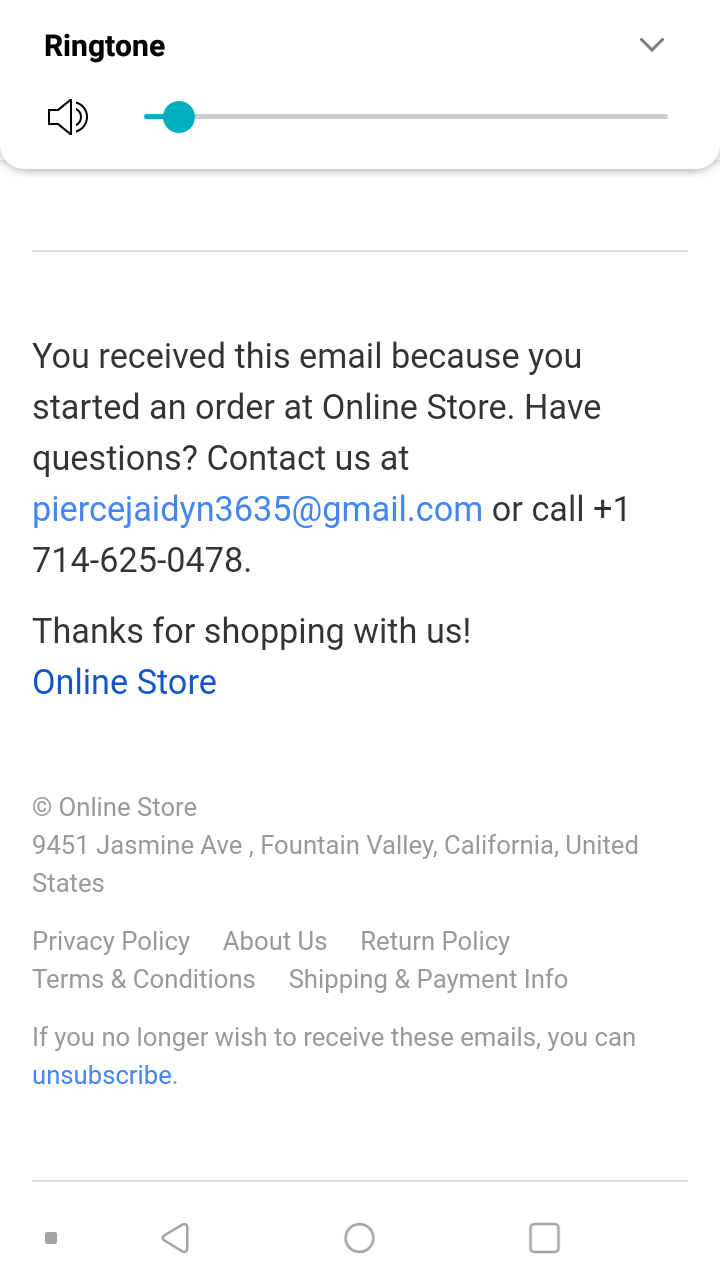View Shipping & Payment Info

click(428, 979)
